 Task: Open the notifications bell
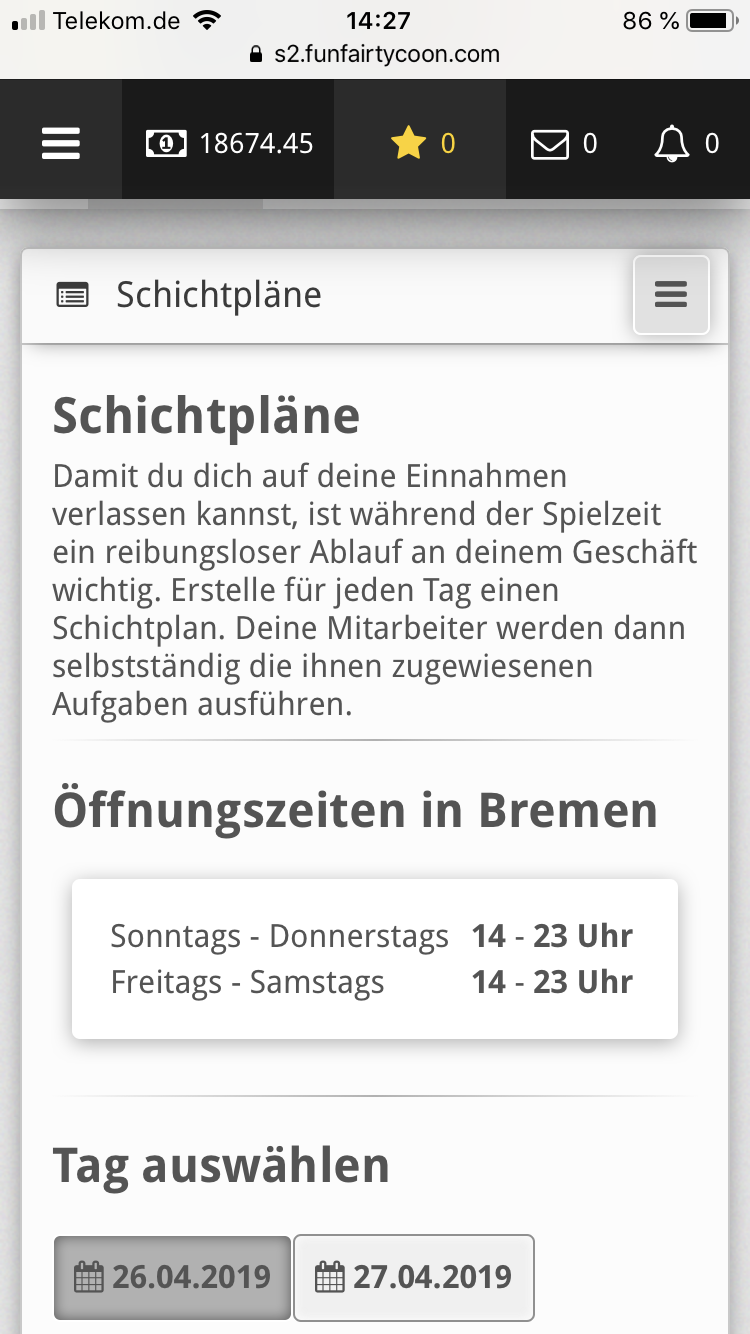686,144
